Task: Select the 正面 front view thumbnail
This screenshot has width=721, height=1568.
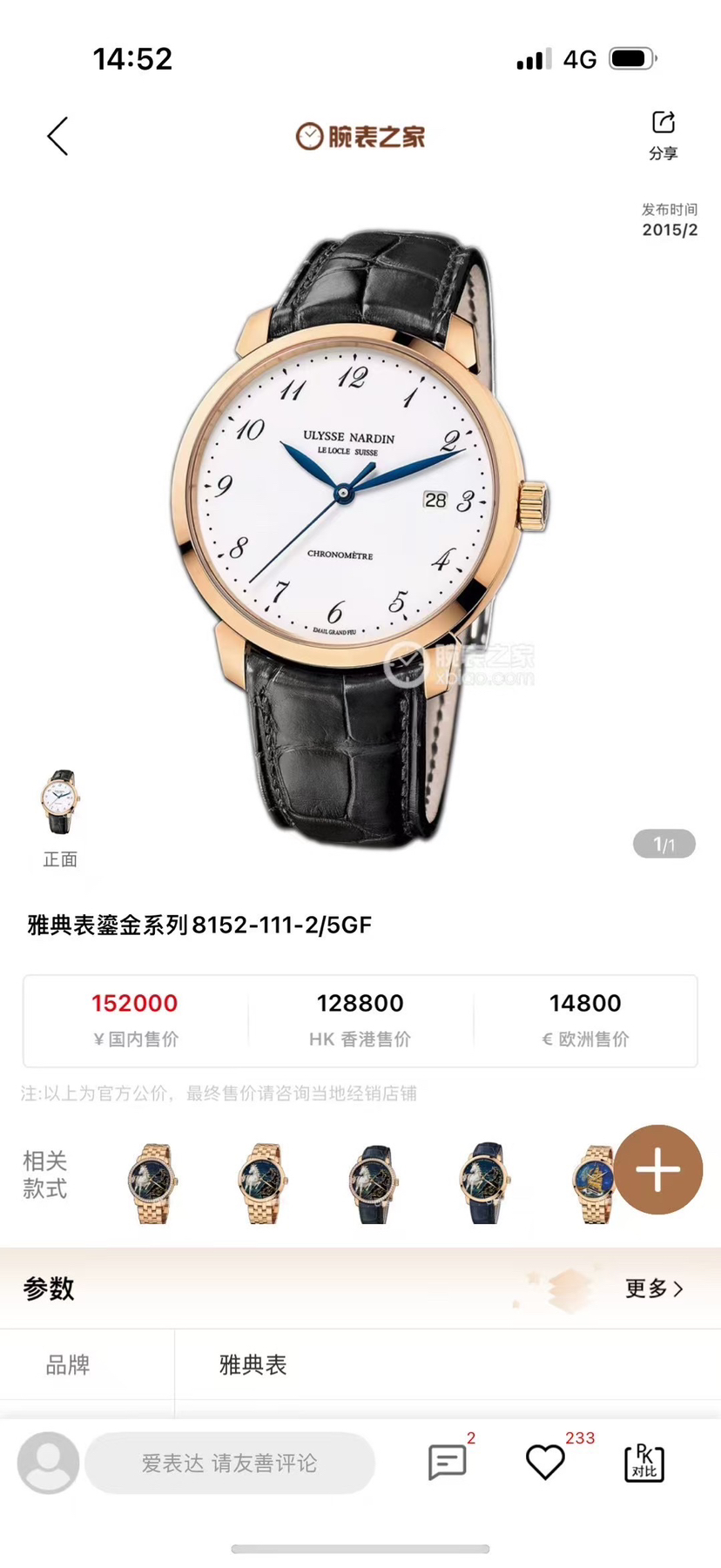Action: click(59, 803)
